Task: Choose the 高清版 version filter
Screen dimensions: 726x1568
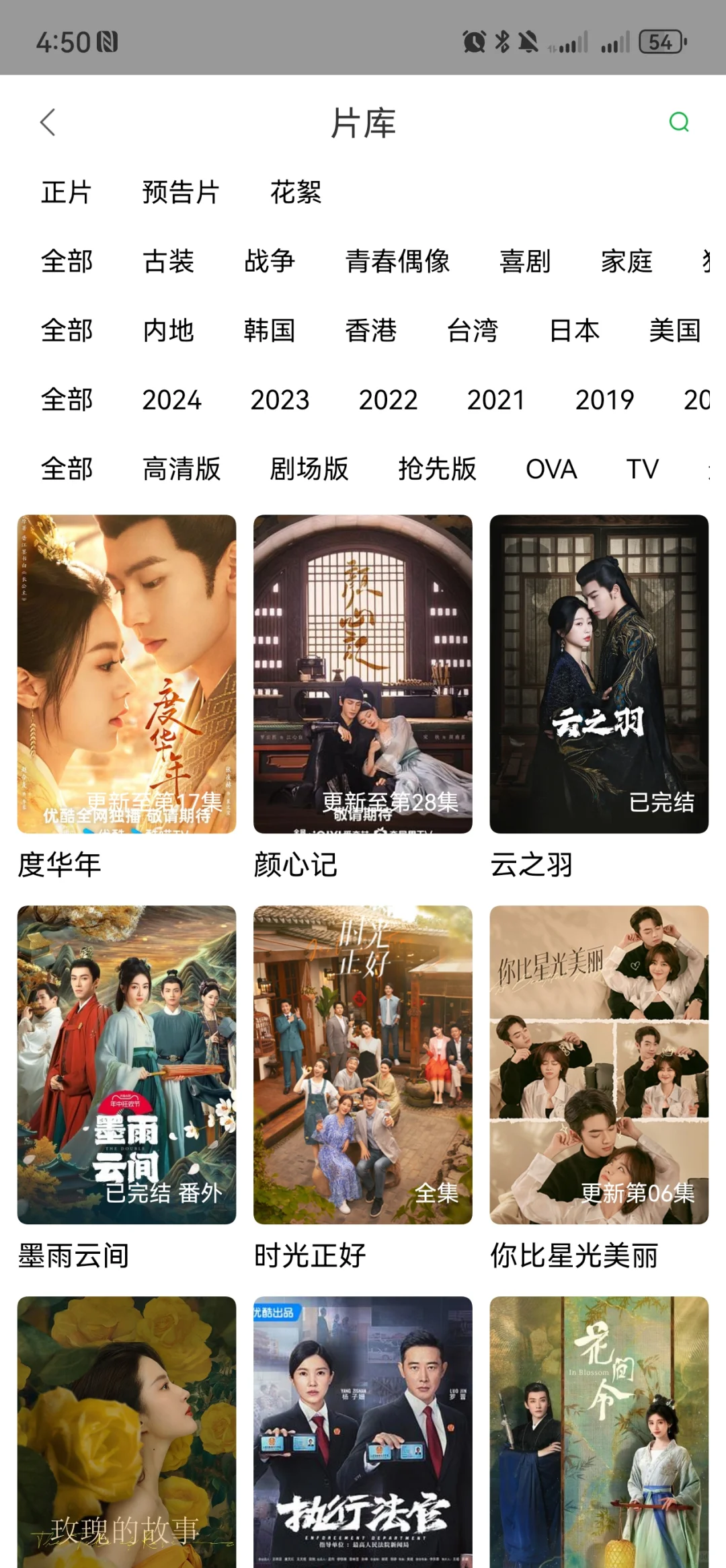Action: coord(182,470)
